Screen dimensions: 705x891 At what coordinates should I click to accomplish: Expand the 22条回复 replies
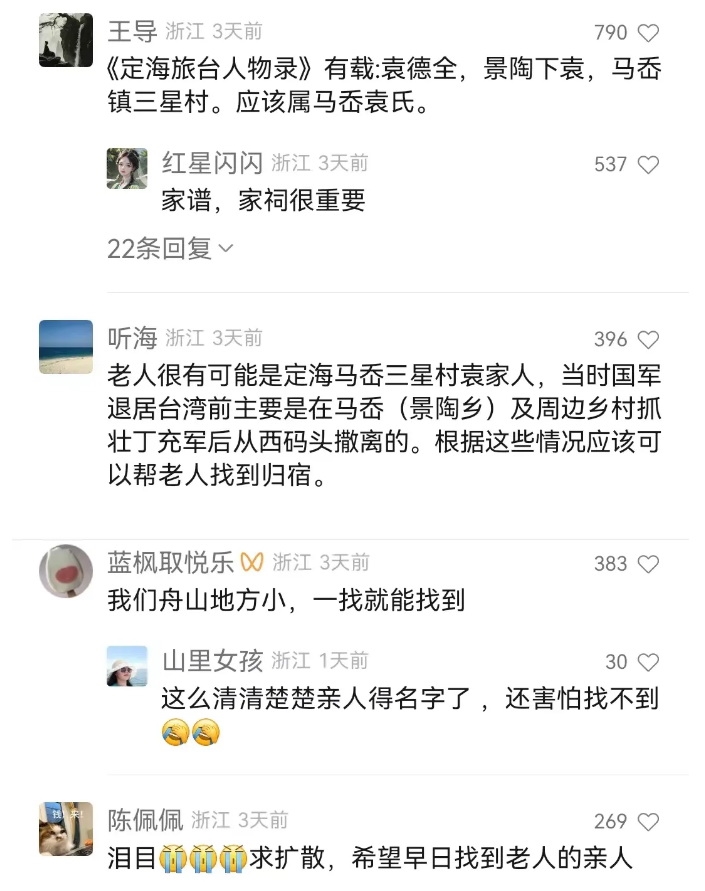[x=170, y=248]
